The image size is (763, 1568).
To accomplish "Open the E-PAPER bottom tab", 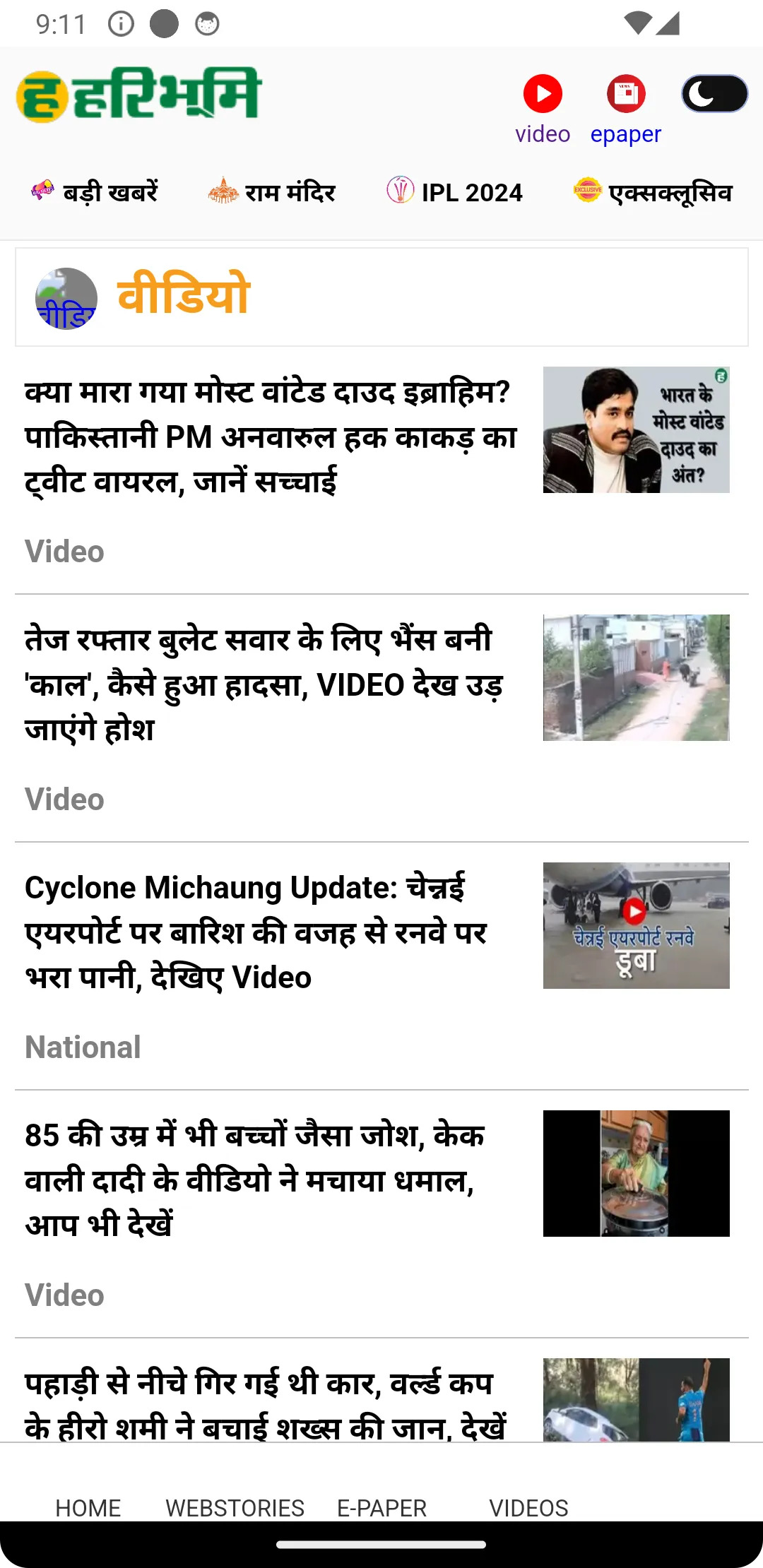I will 381,1507.
